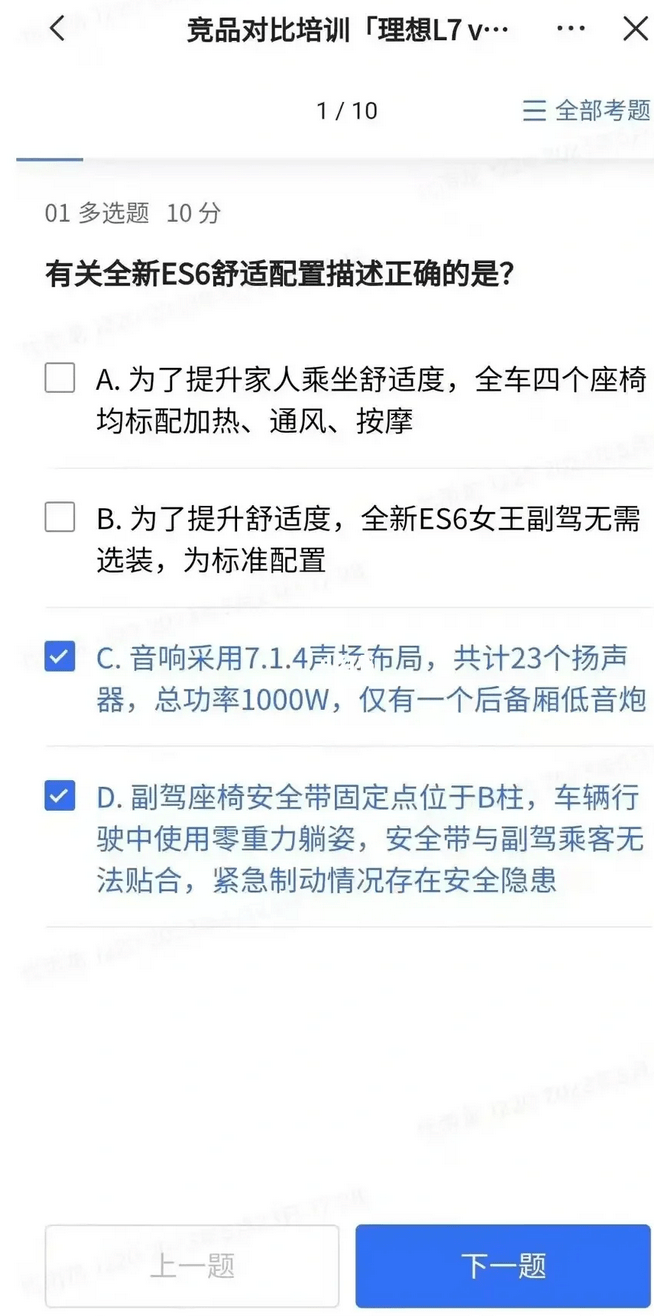Go to the next question with 下一题
Image resolution: width=654 pixels, height=1316 pixels.
point(503,1265)
